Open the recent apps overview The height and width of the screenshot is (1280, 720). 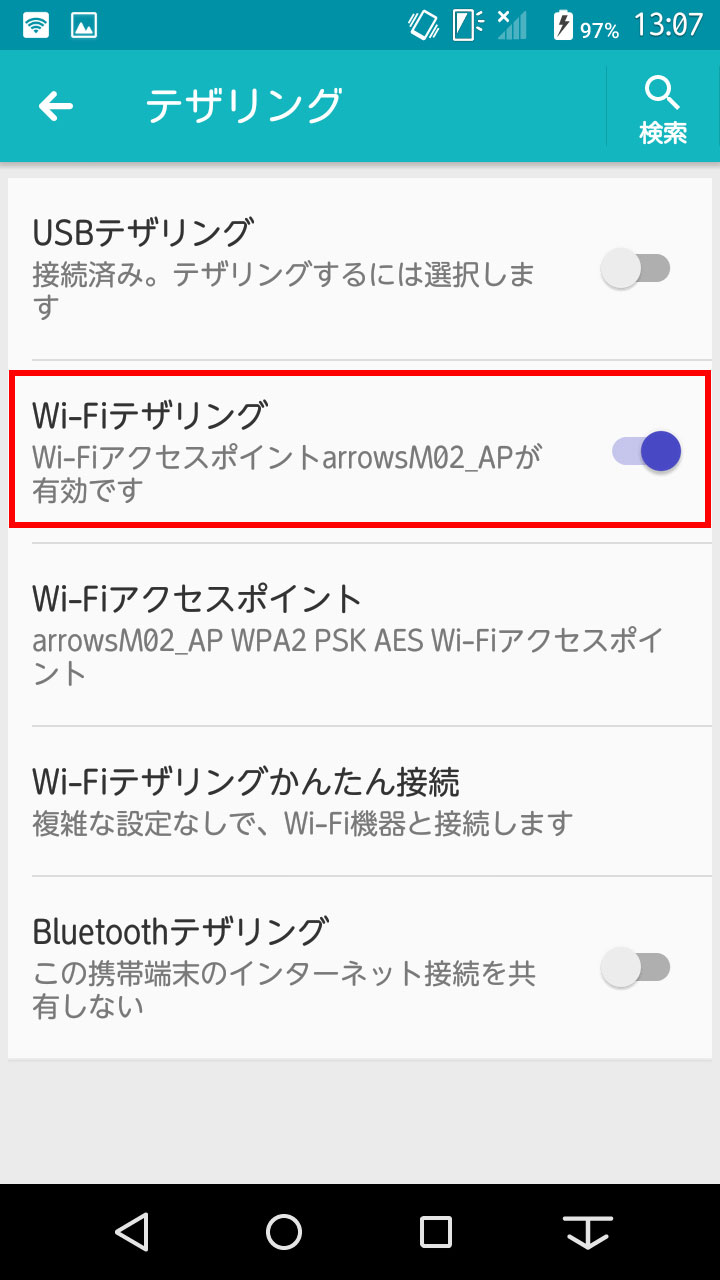(436, 1231)
